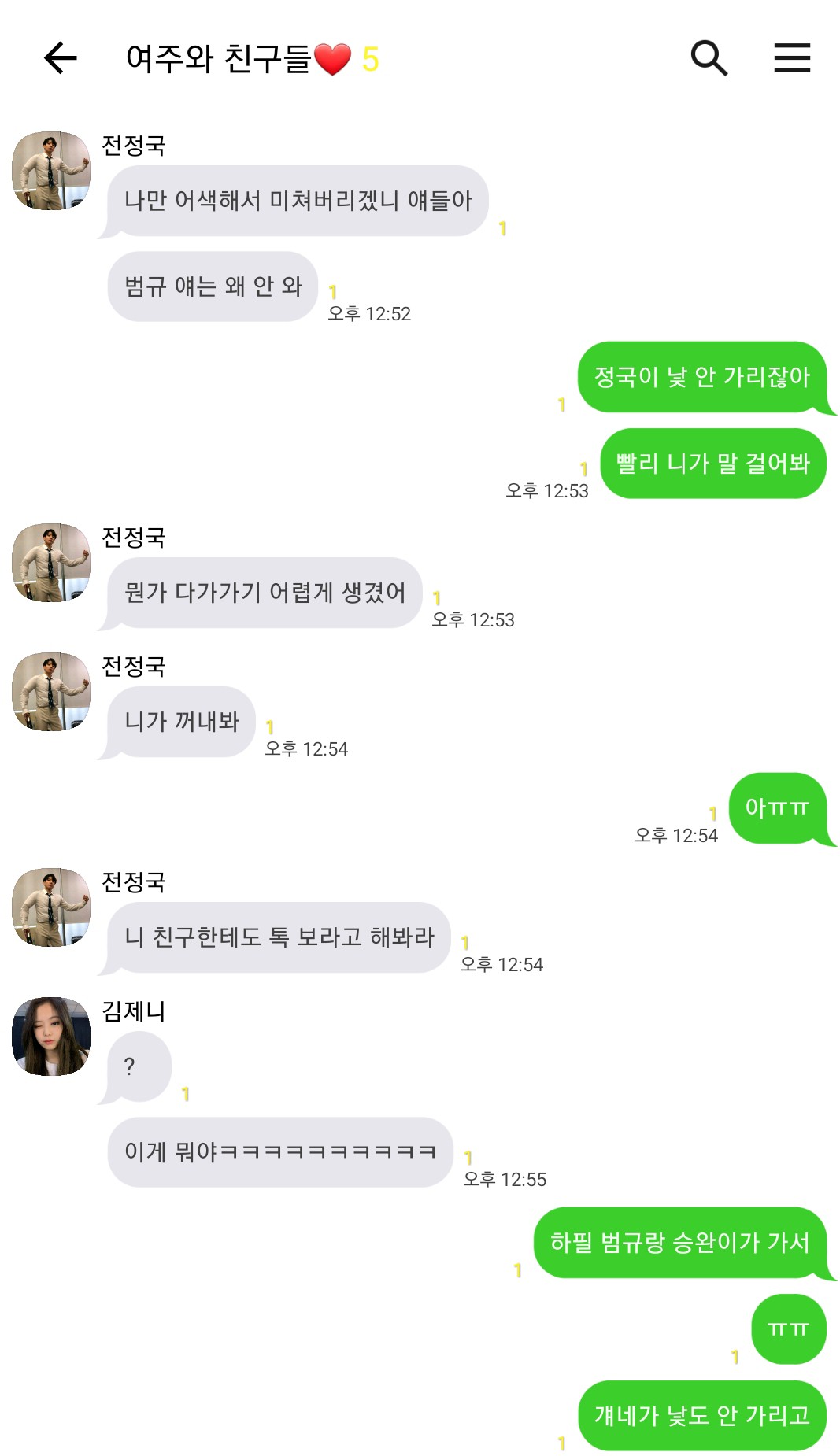Tap 전정국's avatar next to '니가 꺼내봐'
Image resolution: width=840 pixels, height=1456 pixels.
pos(51,692)
